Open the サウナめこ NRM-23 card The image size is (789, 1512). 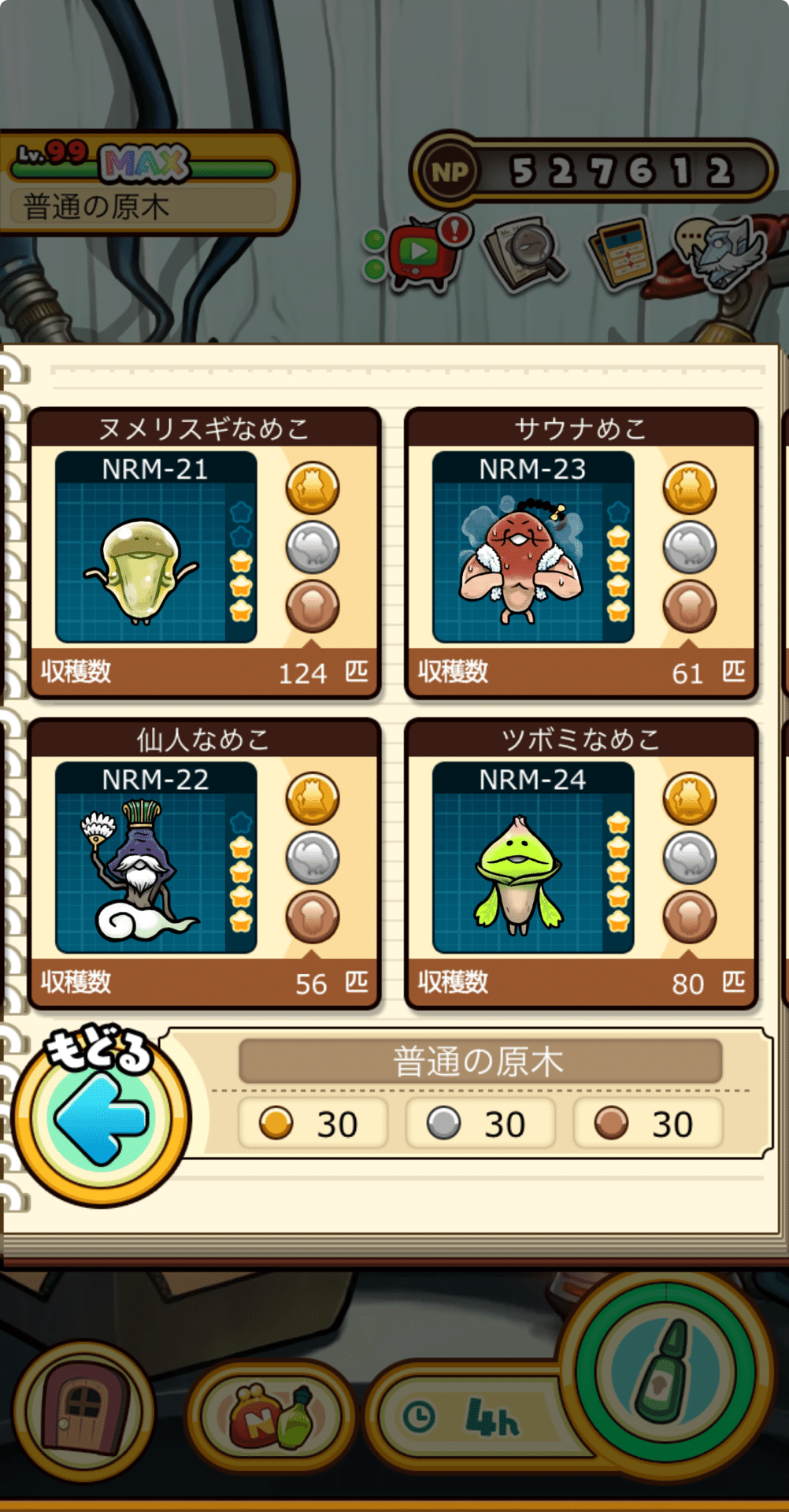tap(581, 553)
